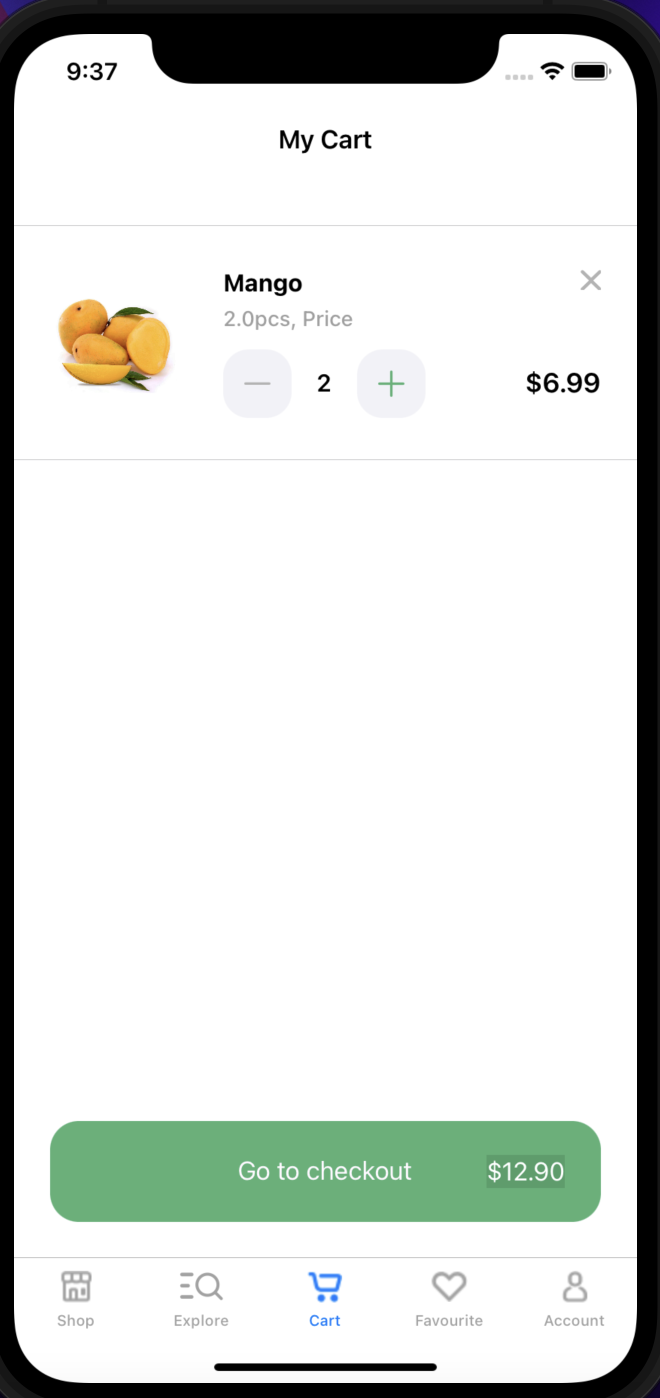The image size is (660, 1398).
Task: Open the Account tab
Action: (574, 1298)
